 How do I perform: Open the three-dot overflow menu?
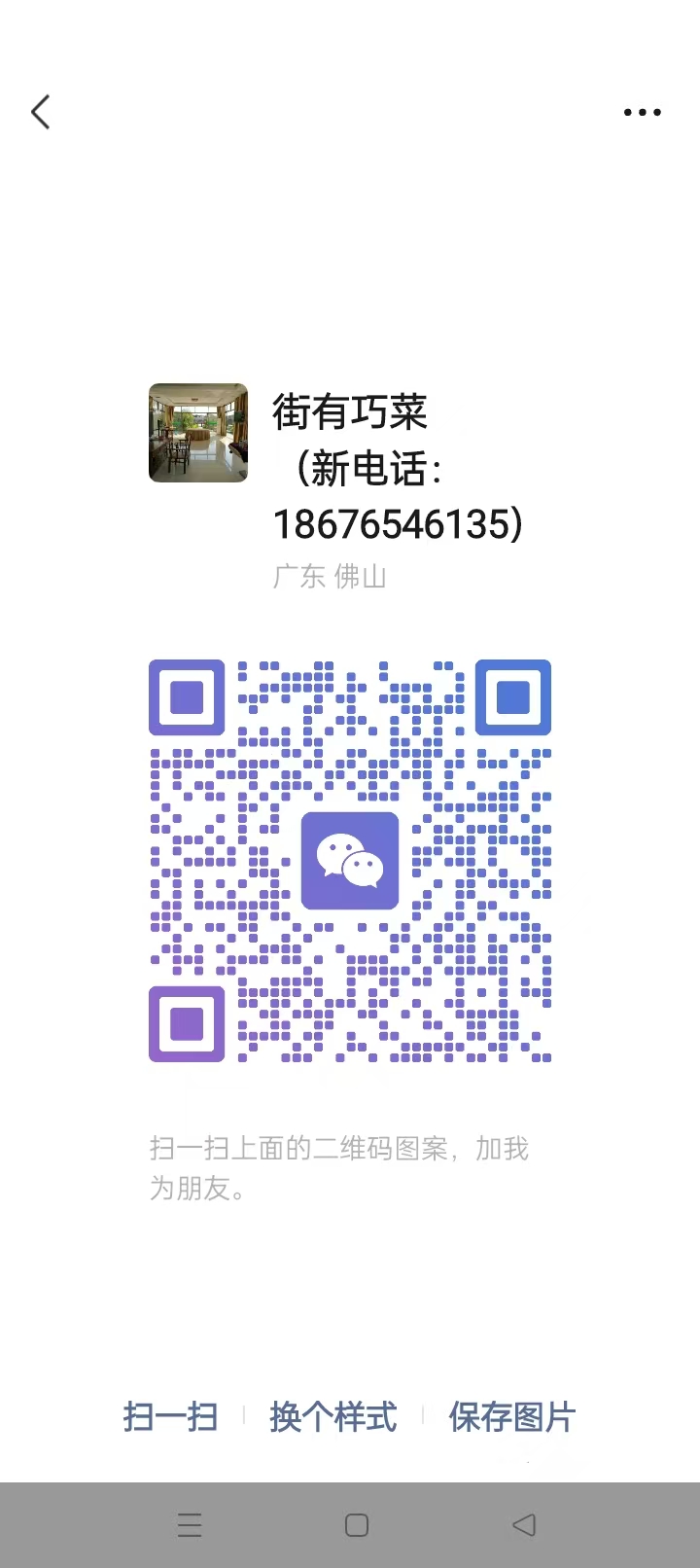pyautogui.click(x=642, y=113)
